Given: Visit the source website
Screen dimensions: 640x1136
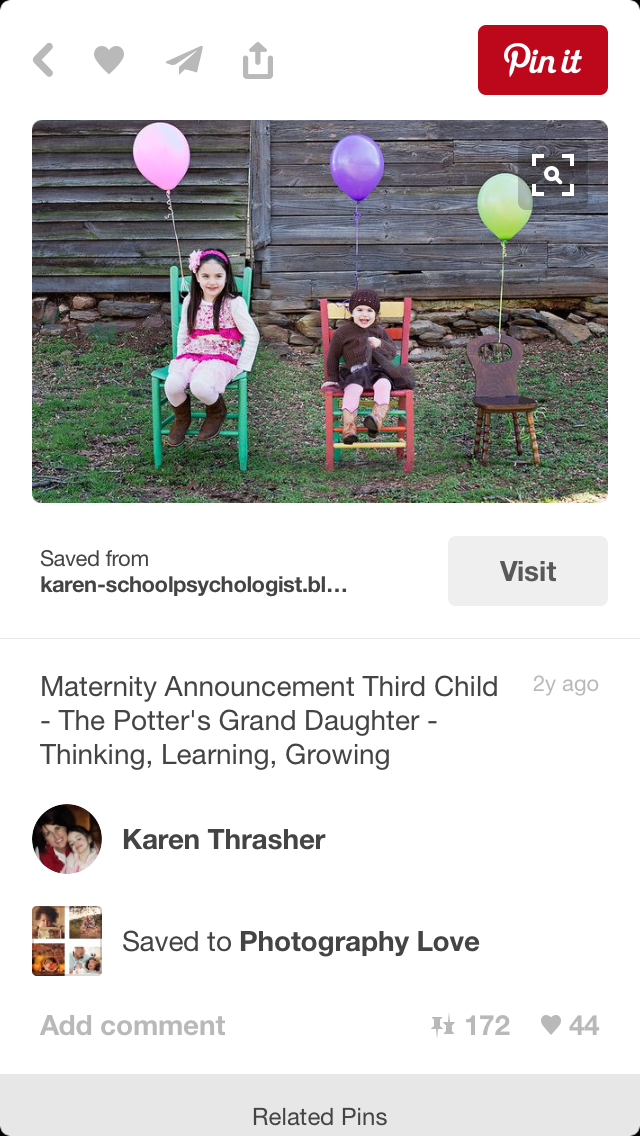Looking at the screenshot, I should pyautogui.click(x=527, y=571).
